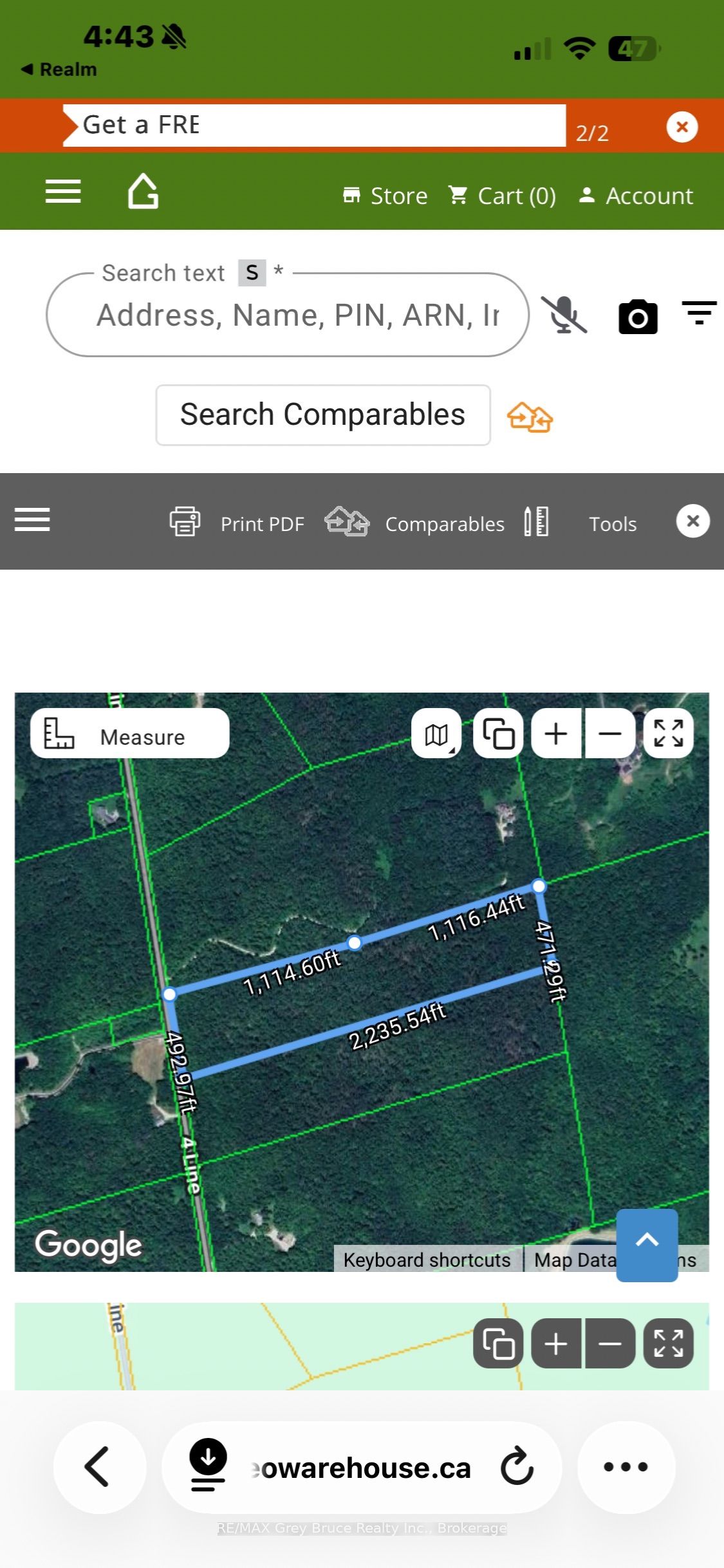
Task: Reload the page in the browser bar
Action: tap(517, 1467)
